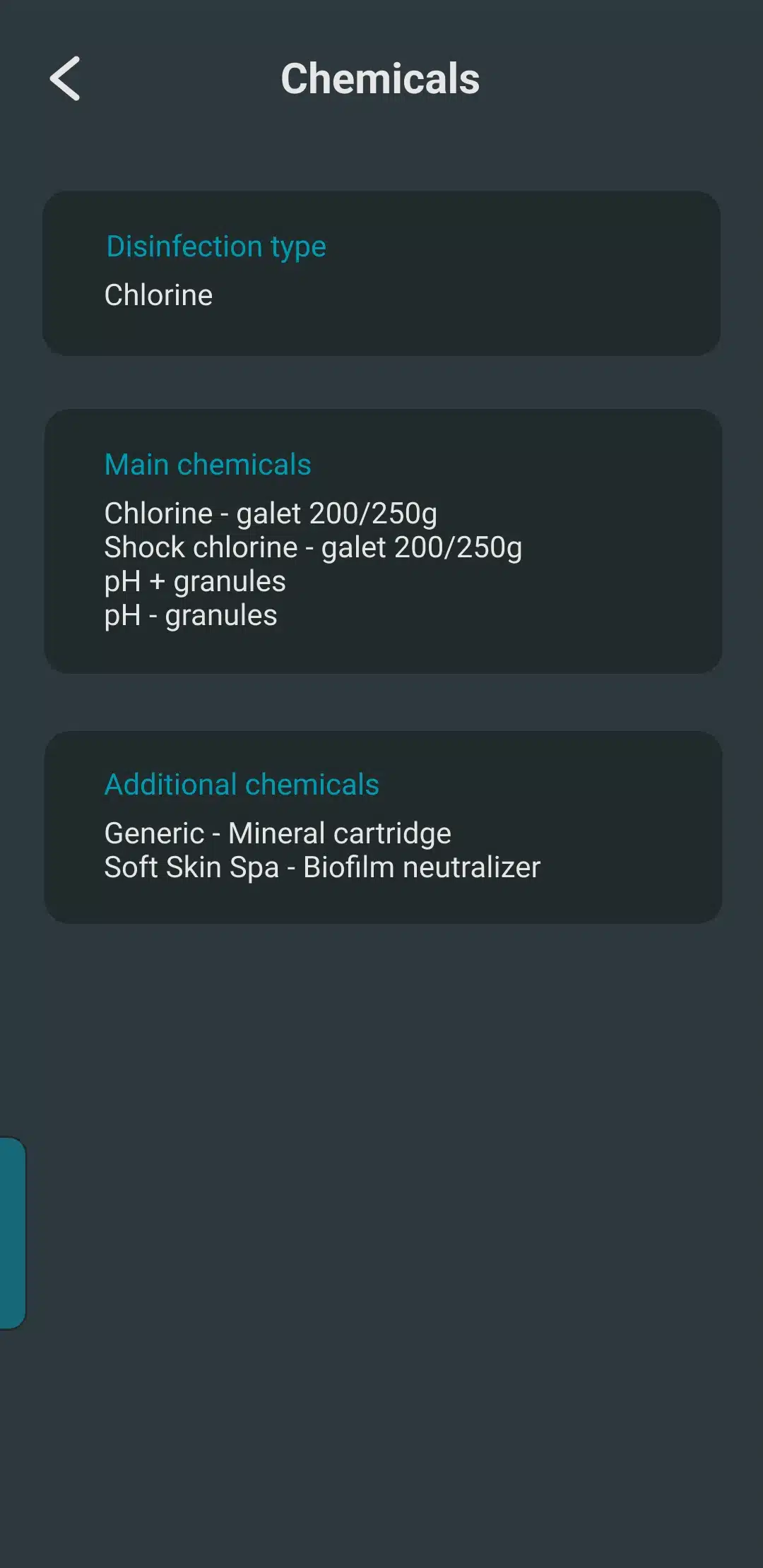Open the Additional chemicals card
The image size is (763, 1568).
click(x=382, y=827)
